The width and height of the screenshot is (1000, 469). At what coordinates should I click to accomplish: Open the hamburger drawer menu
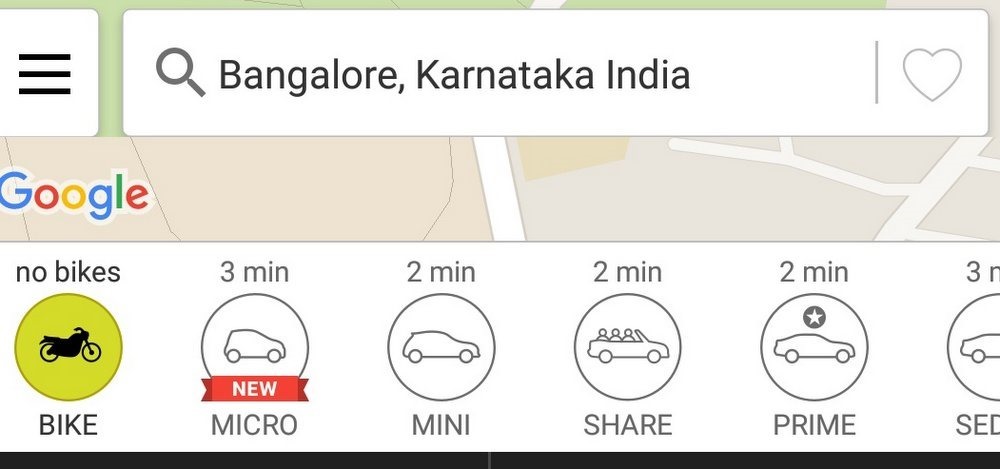(x=45, y=74)
